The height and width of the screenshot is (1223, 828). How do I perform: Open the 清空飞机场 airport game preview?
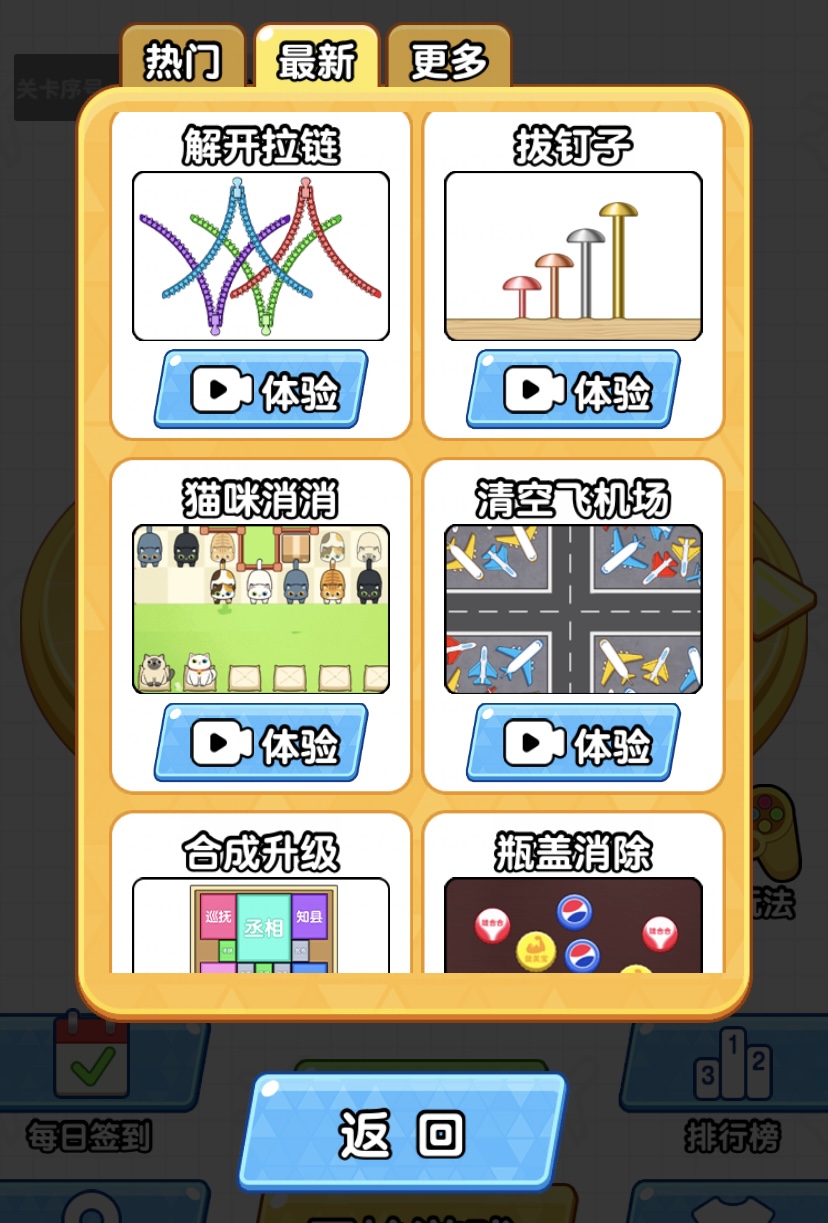point(573,609)
